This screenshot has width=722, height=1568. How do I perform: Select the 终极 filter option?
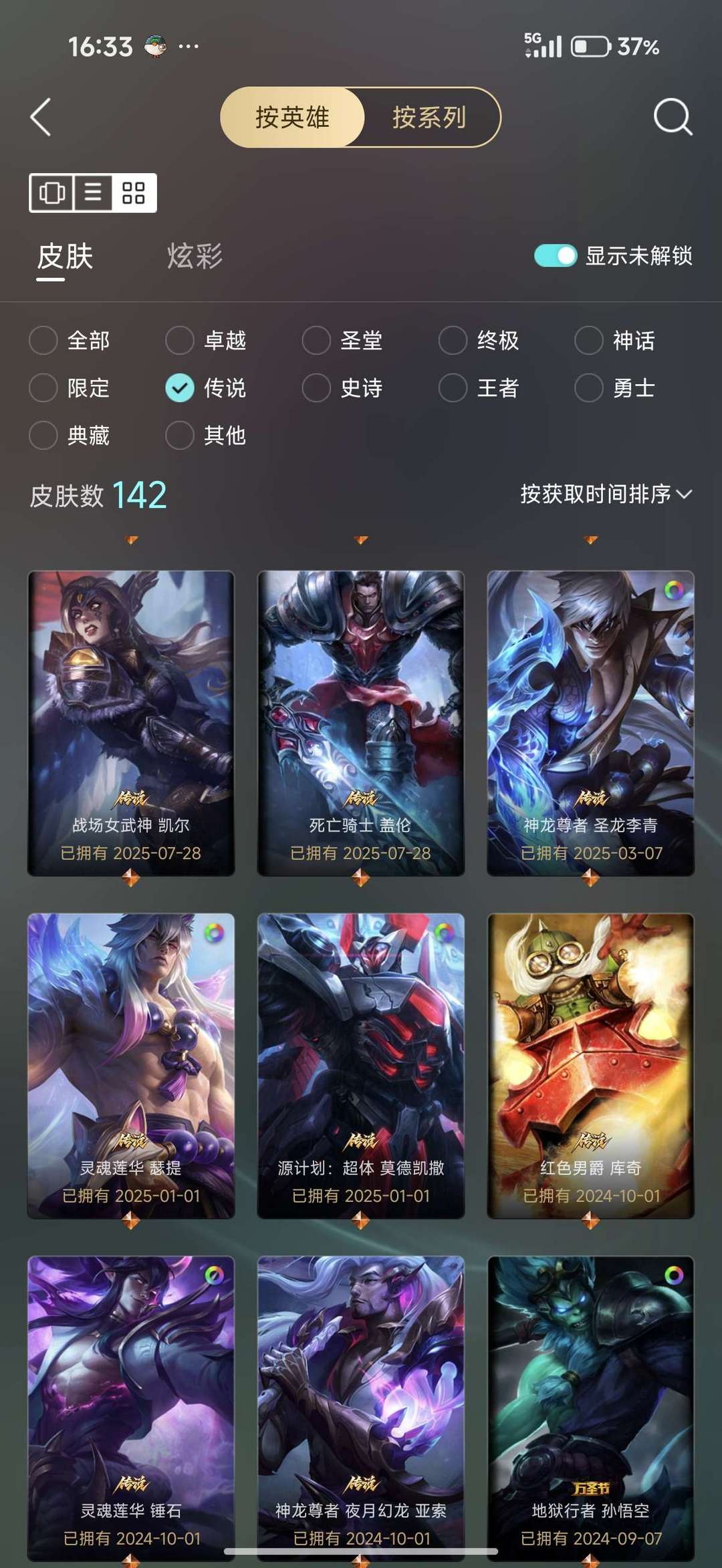pyautogui.click(x=479, y=341)
